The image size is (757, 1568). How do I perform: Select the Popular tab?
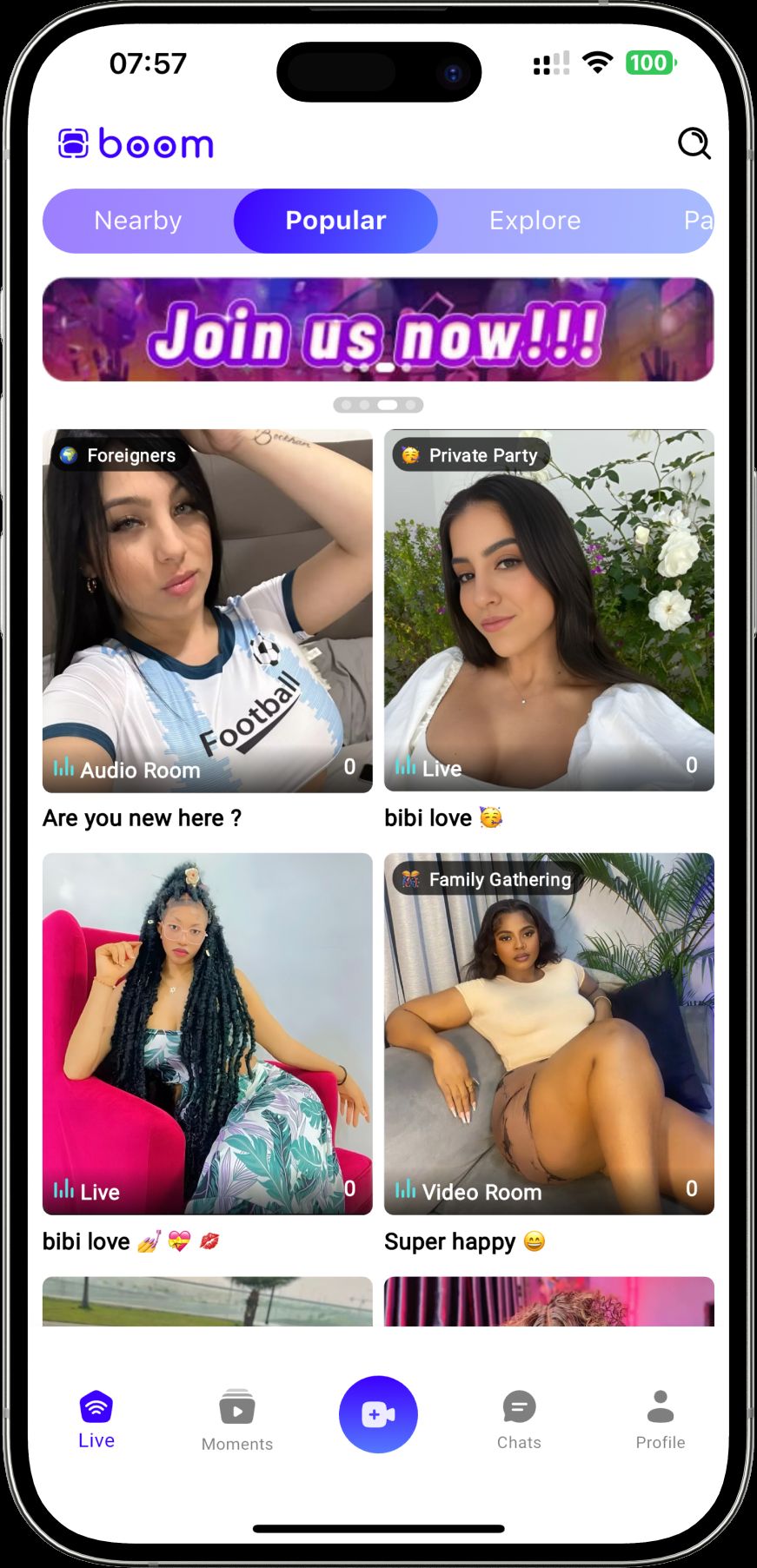(335, 221)
